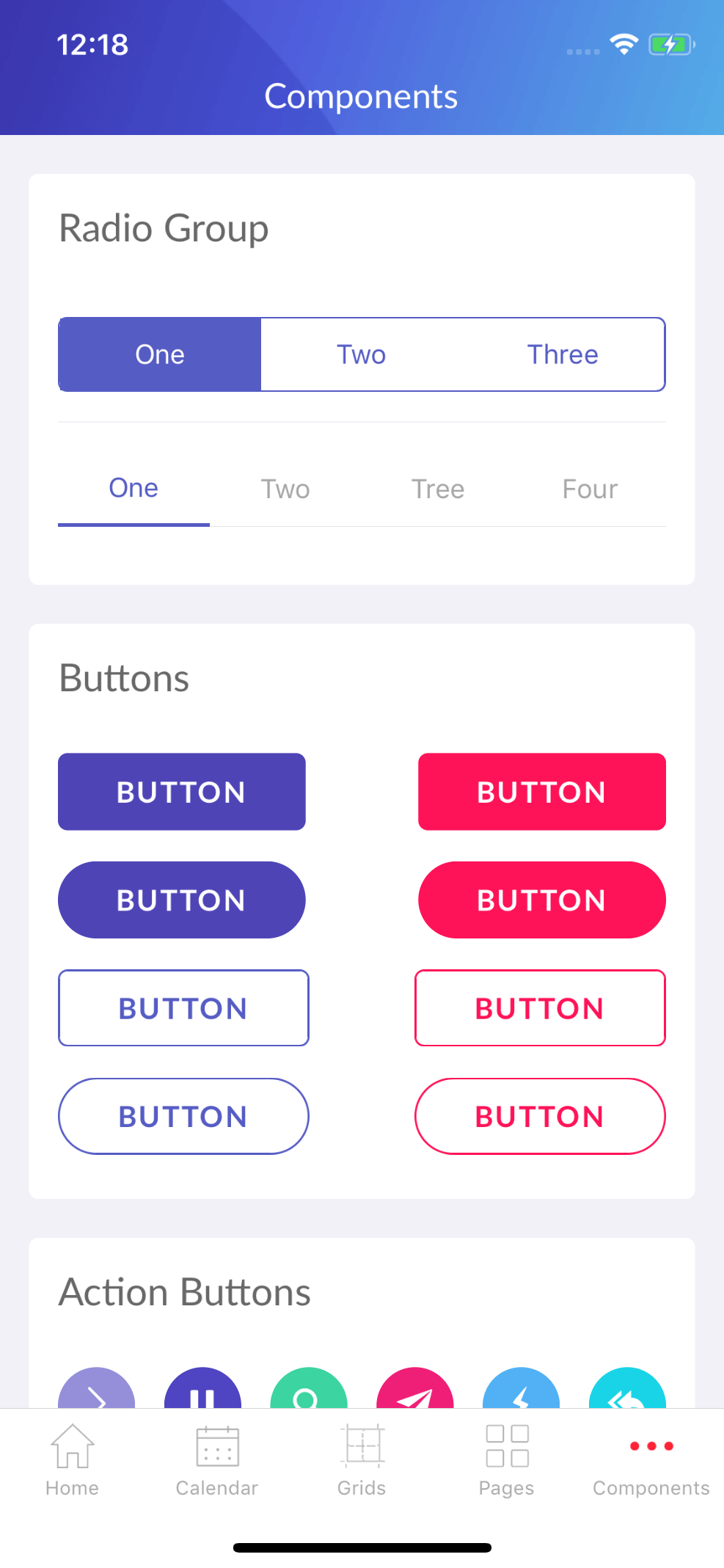Tap the purple outlined pill BUTTON
The image size is (724, 1568).
[183, 1116]
